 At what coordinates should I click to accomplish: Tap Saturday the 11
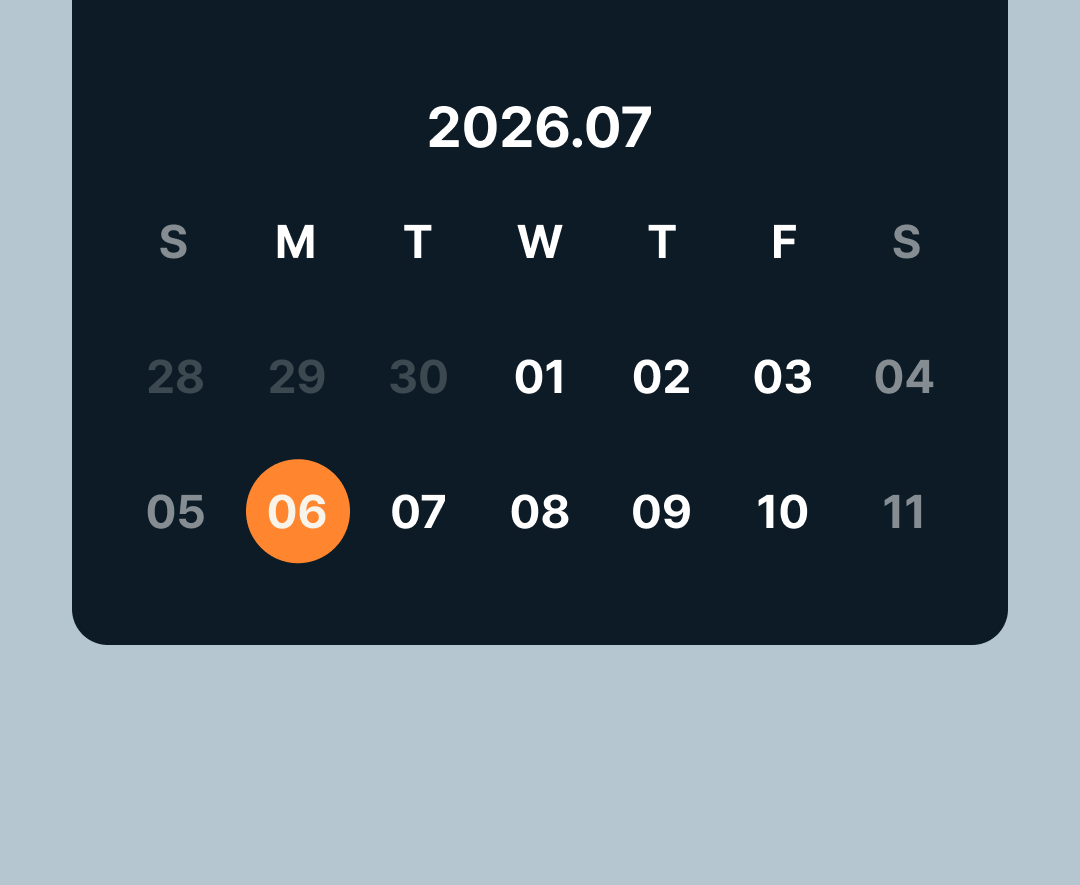click(x=904, y=511)
